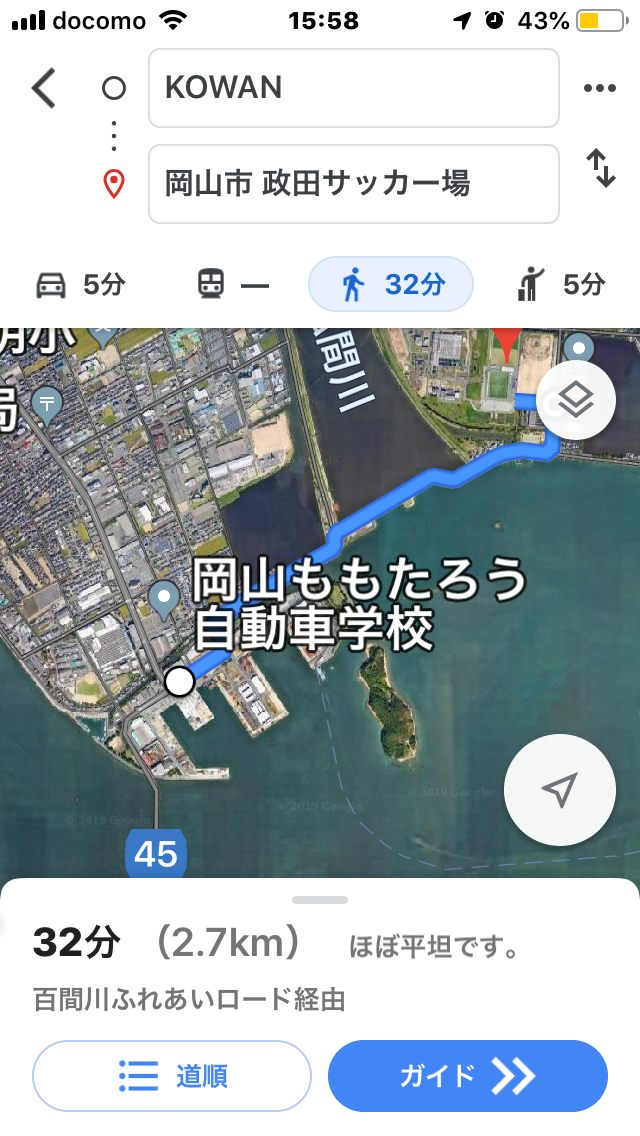Start navigation with the ガイド button

click(x=467, y=1076)
